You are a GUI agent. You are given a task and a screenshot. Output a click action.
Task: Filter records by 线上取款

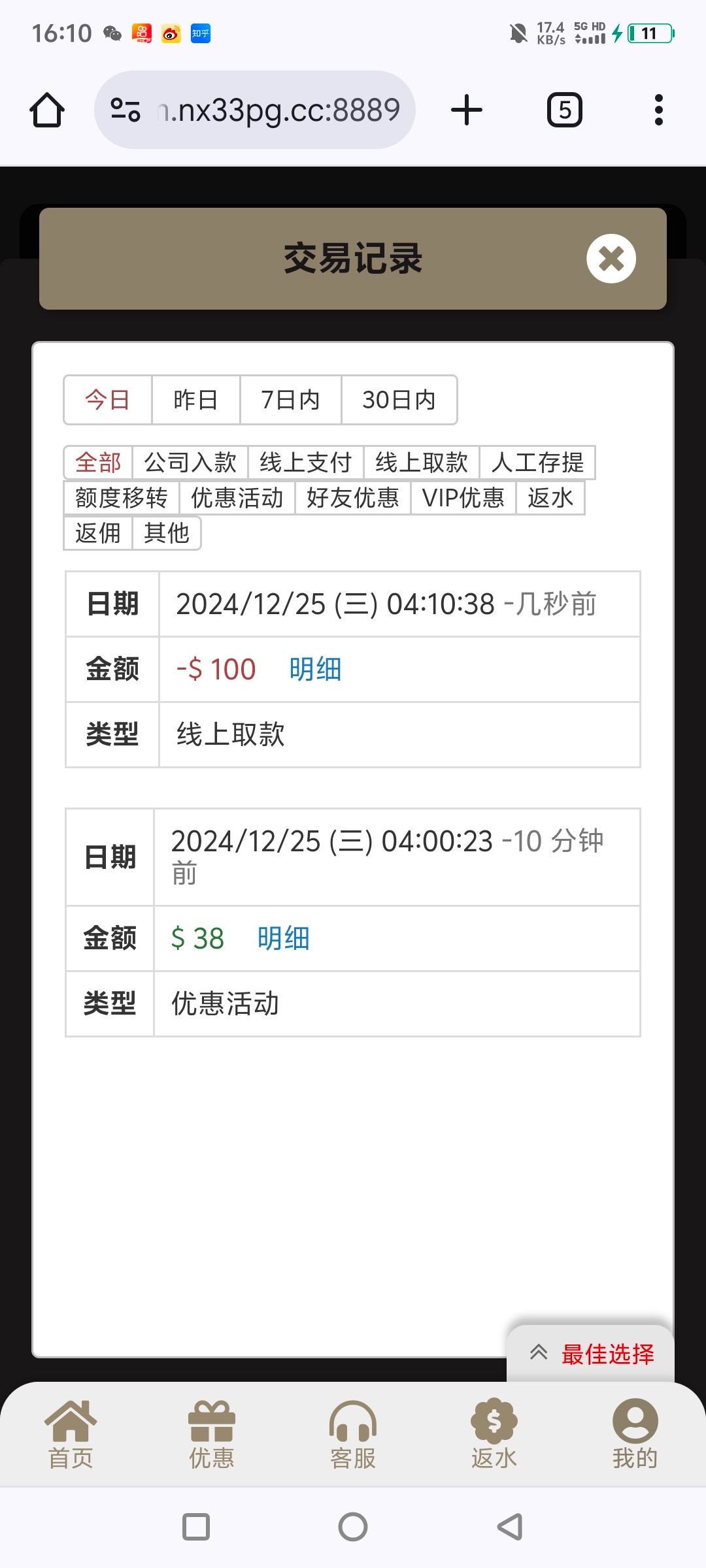point(422,463)
